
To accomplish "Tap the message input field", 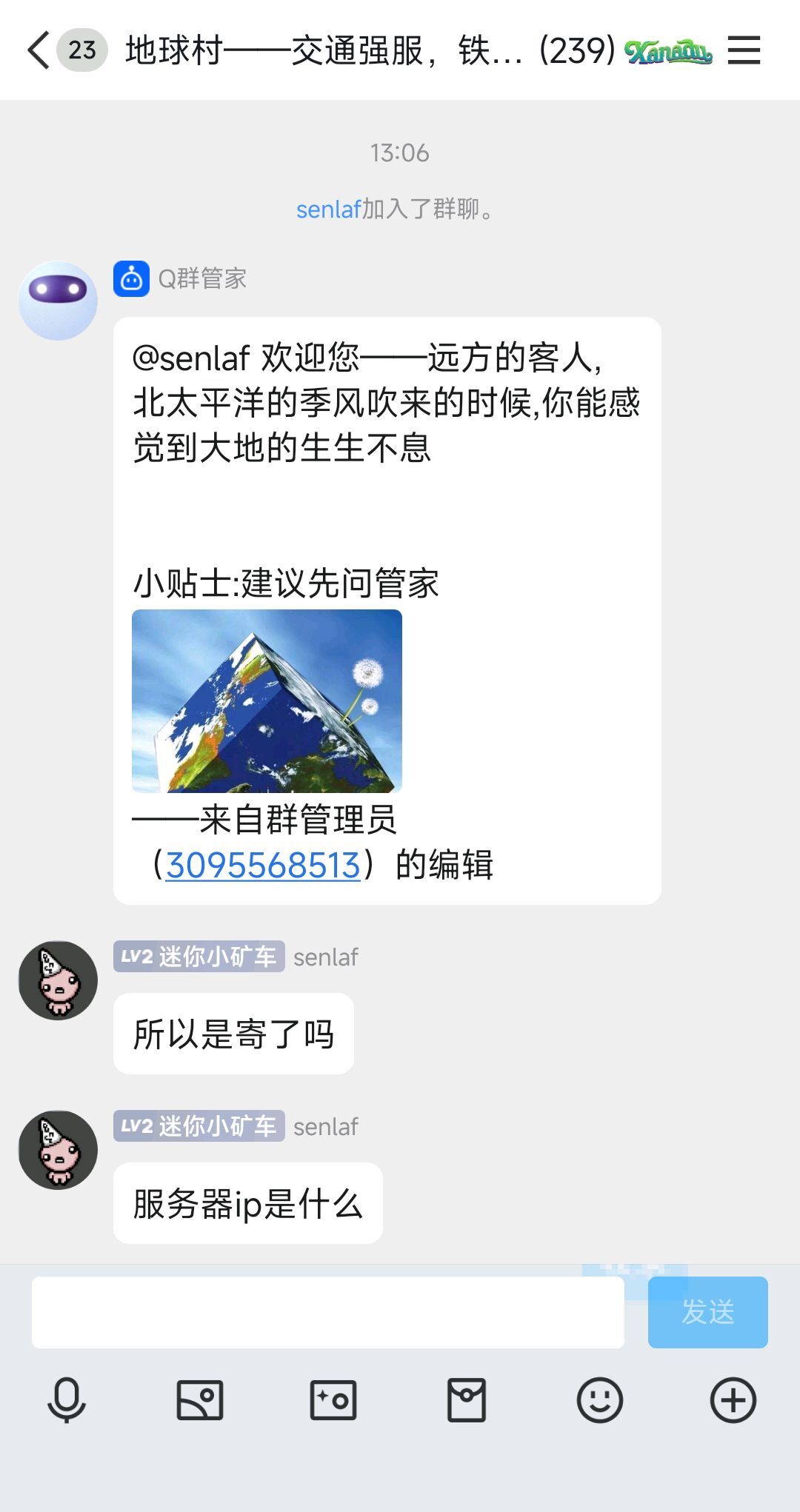I will click(x=327, y=1312).
